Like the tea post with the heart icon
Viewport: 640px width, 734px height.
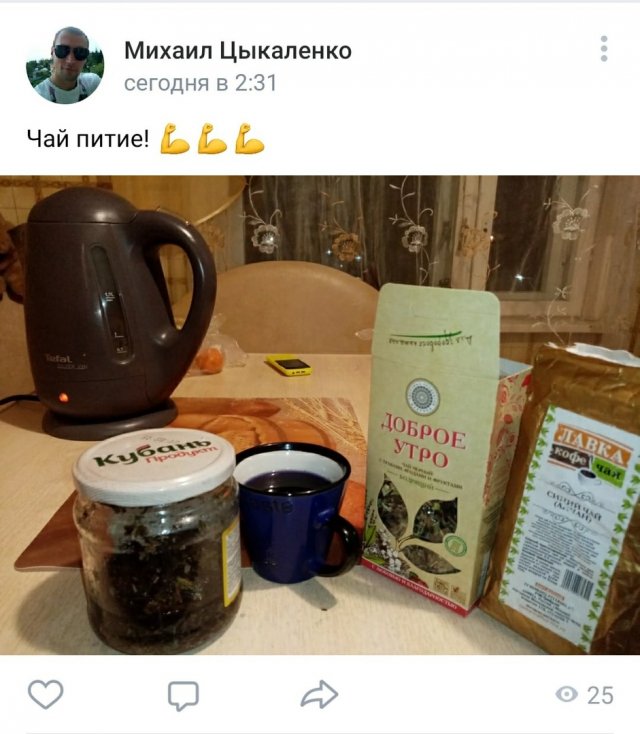pos(45,693)
